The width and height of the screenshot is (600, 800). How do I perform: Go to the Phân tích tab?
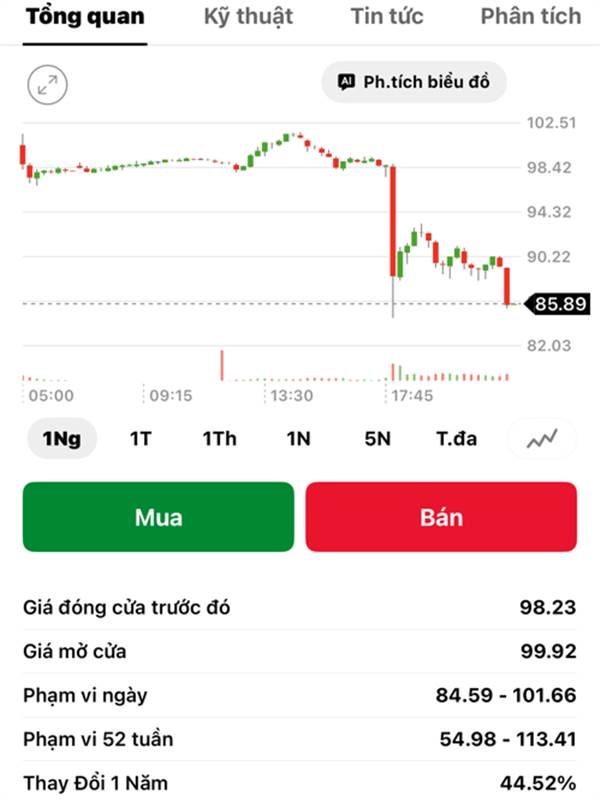click(530, 16)
